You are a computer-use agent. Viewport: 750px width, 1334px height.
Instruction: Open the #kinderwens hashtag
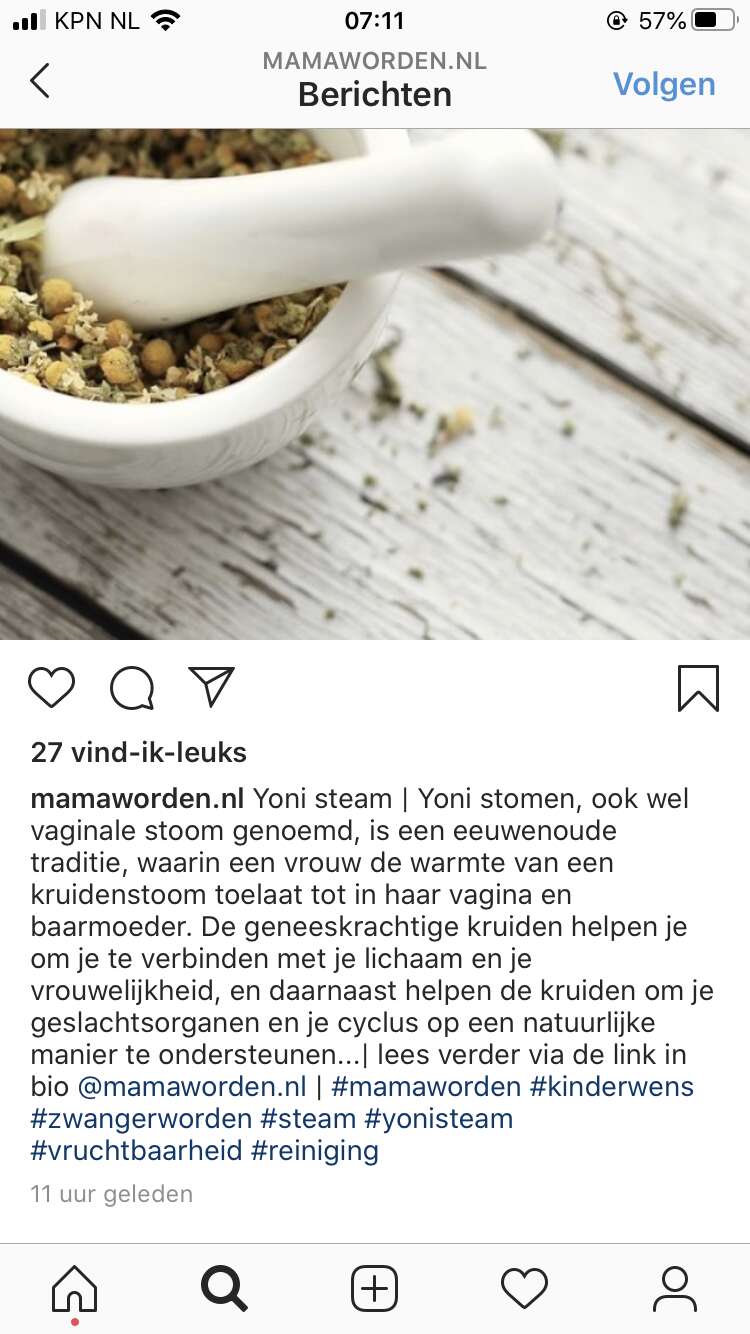(612, 1086)
